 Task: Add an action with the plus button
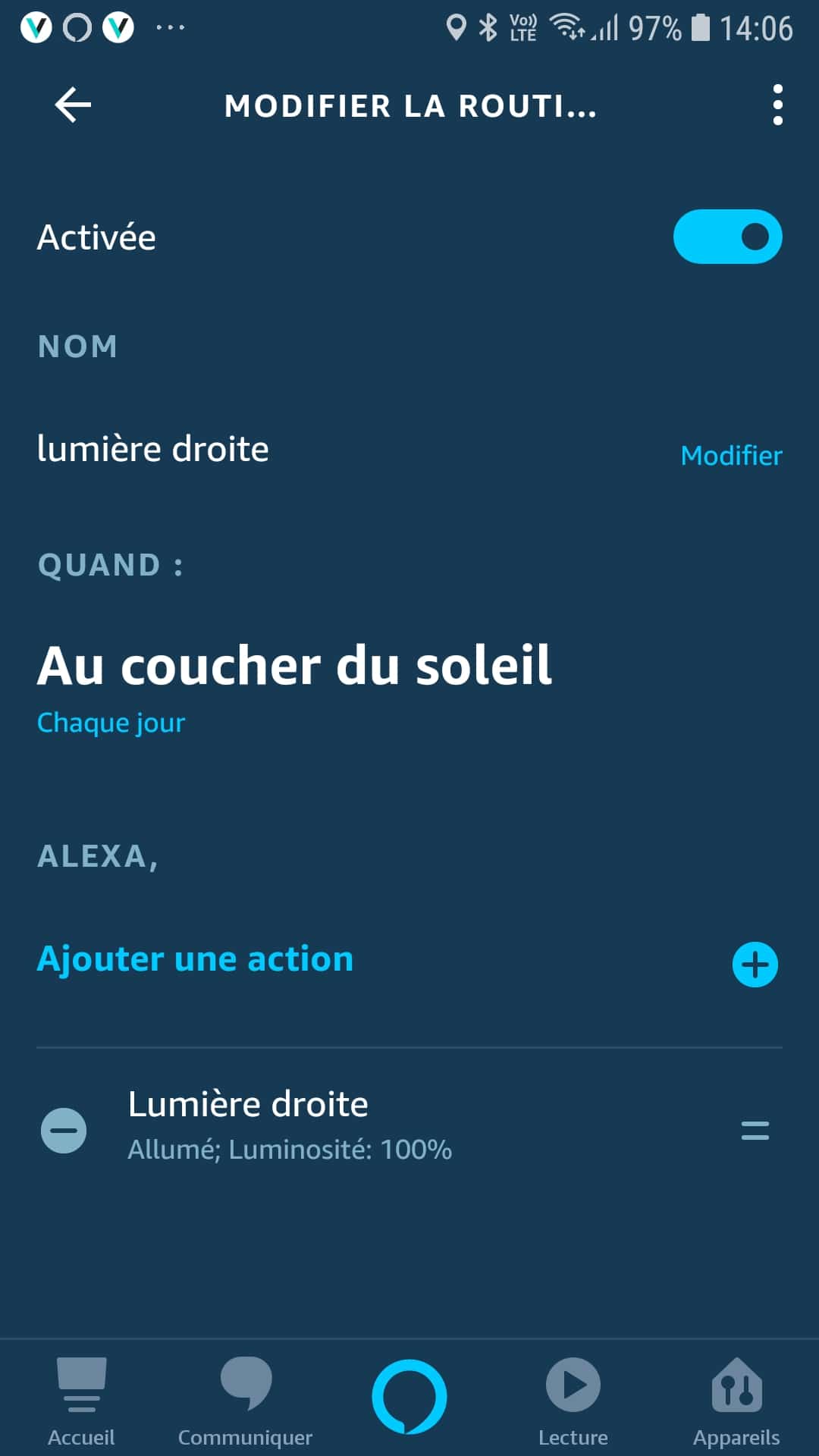click(x=755, y=965)
